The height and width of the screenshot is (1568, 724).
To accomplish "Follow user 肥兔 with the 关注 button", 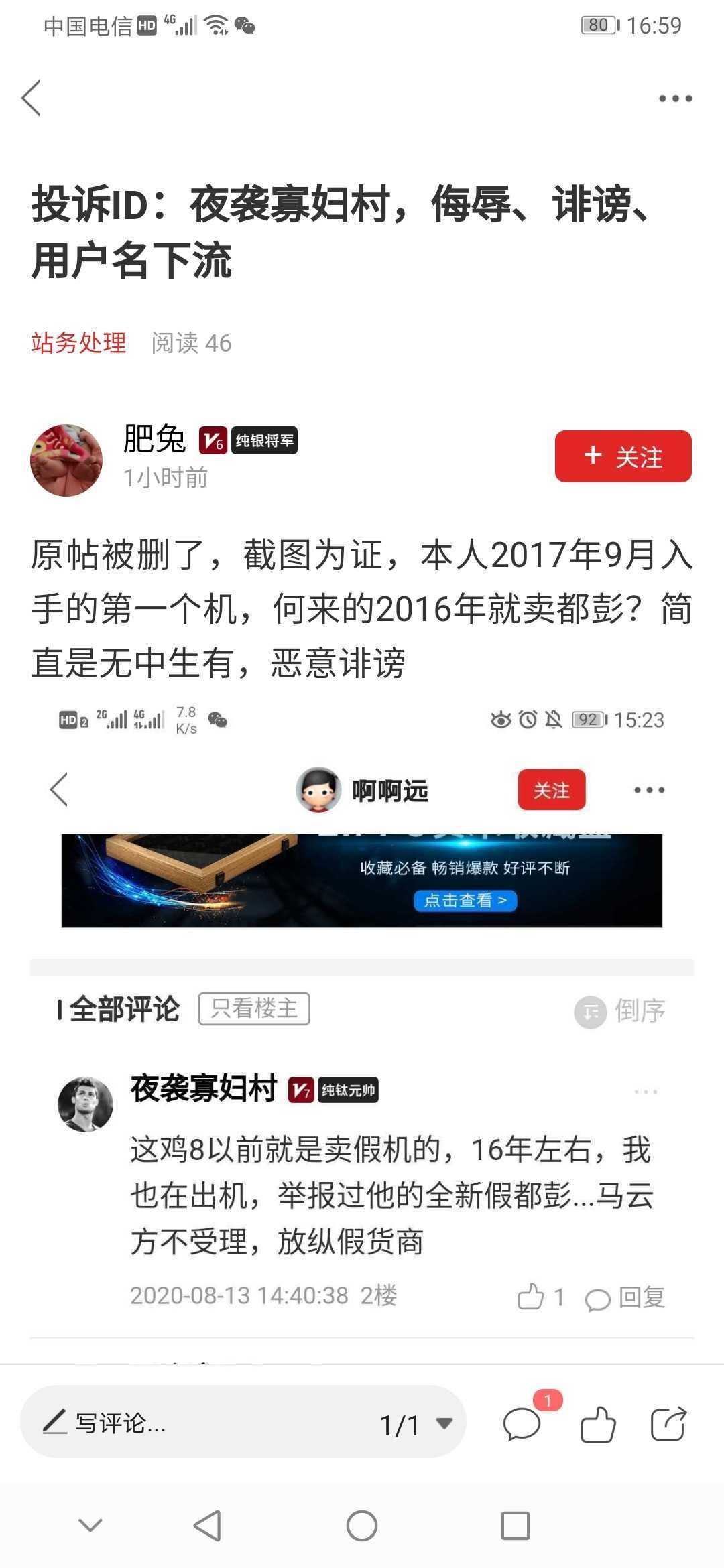I will [623, 456].
